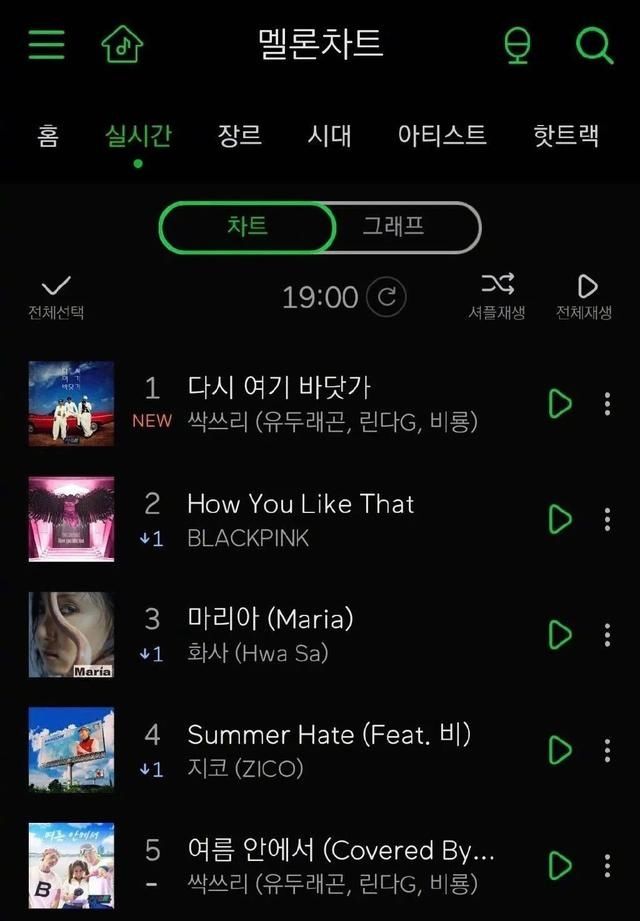Open voice search microphone
The height and width of the screenshot is (921, 640).
[x=518, y=45]
